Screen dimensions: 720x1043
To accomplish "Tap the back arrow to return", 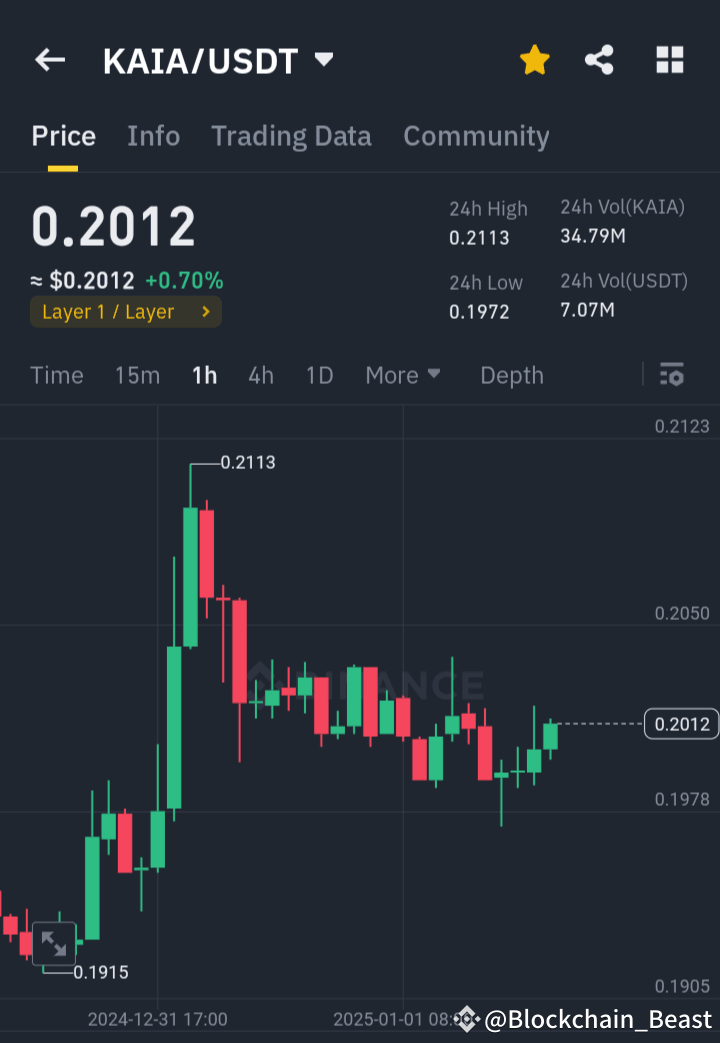I will point(49,60).
